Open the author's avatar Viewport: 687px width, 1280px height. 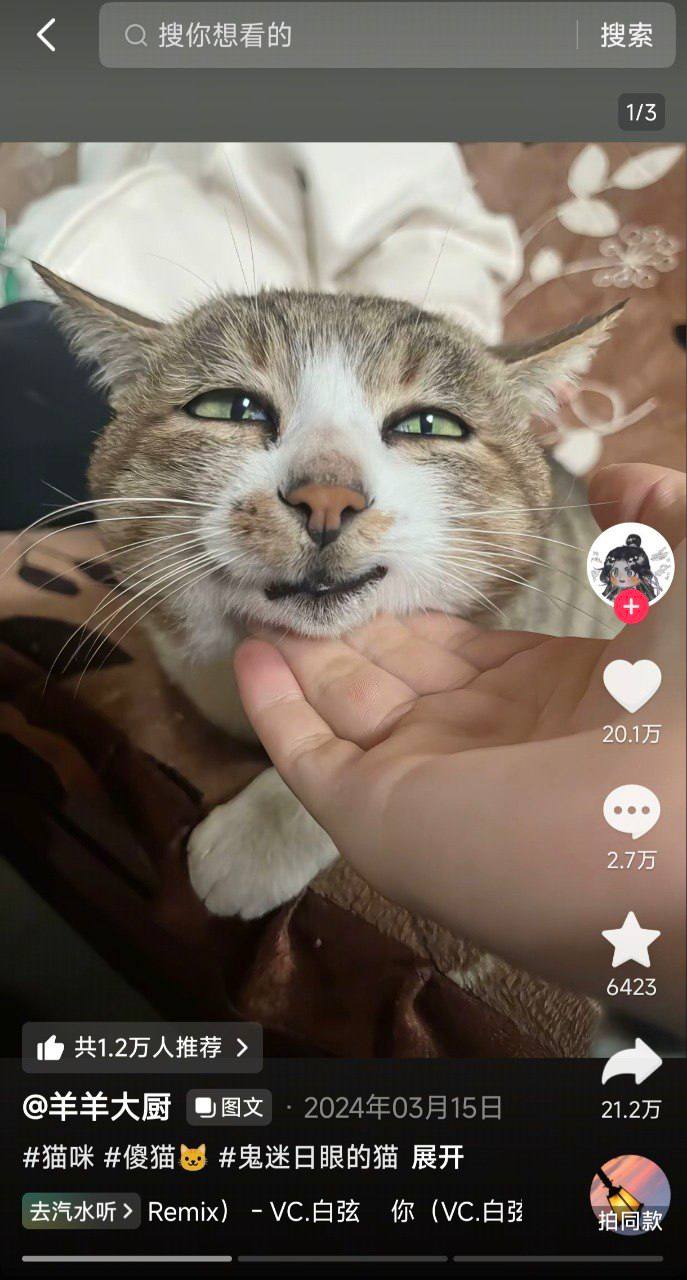pyautogui.click(x=630, y=563)
